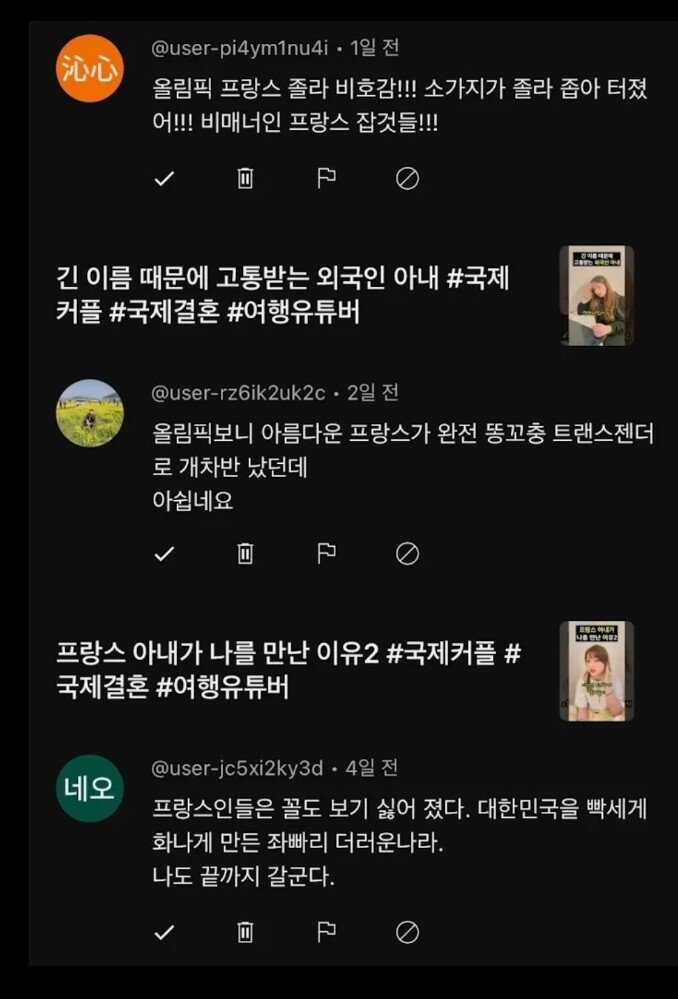Block user-pi4ym1nu4i from the channel
Image resolution: width=678 pixels, height=999 pixels.
click(x=407, y=178)
